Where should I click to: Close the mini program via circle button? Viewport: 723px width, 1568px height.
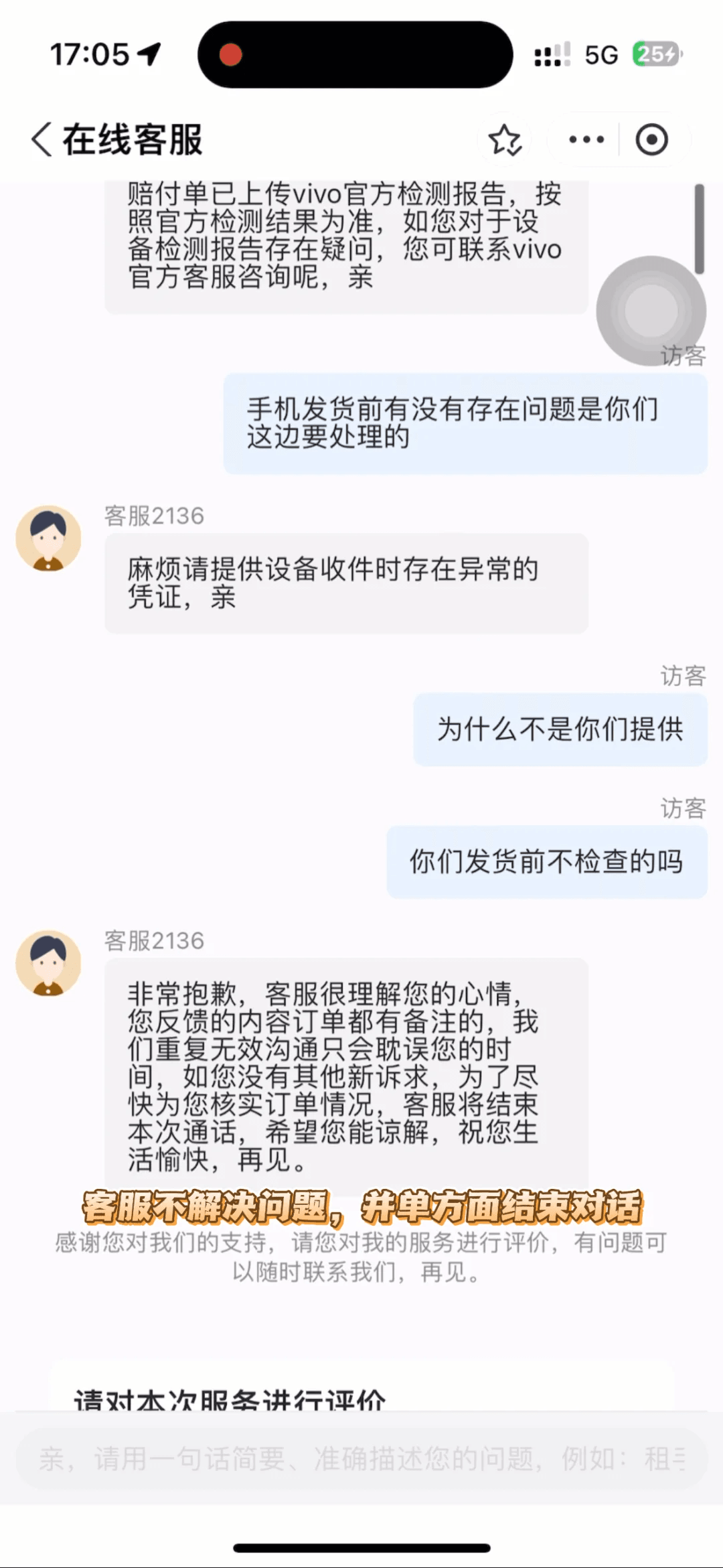tap(651, 140)
